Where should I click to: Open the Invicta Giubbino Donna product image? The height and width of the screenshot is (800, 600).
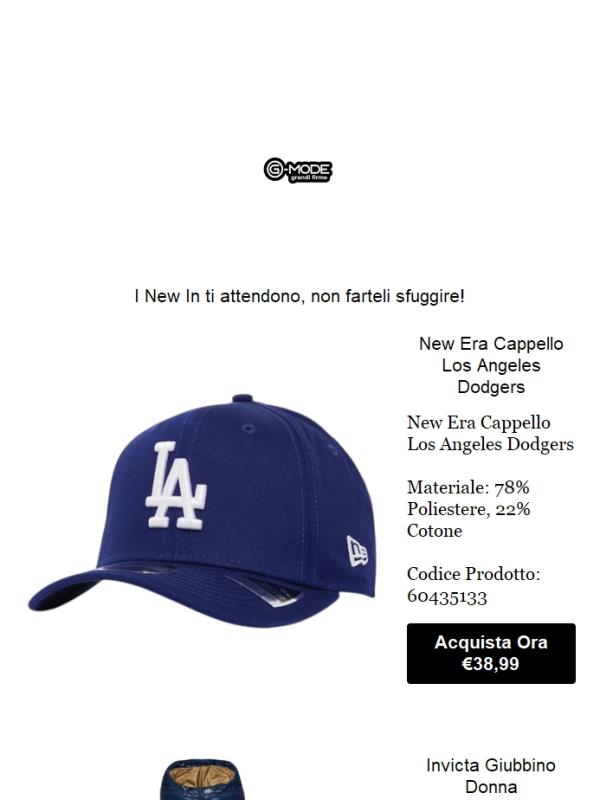(202, 781)
